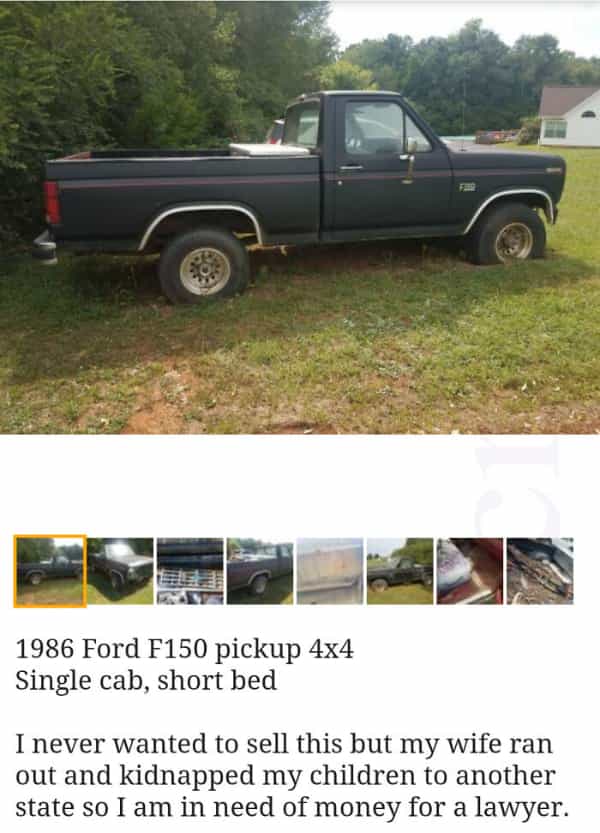600x833 pixels.
Task: Select the highlighted side-view truck thumbnail
Action: [50, 571]
